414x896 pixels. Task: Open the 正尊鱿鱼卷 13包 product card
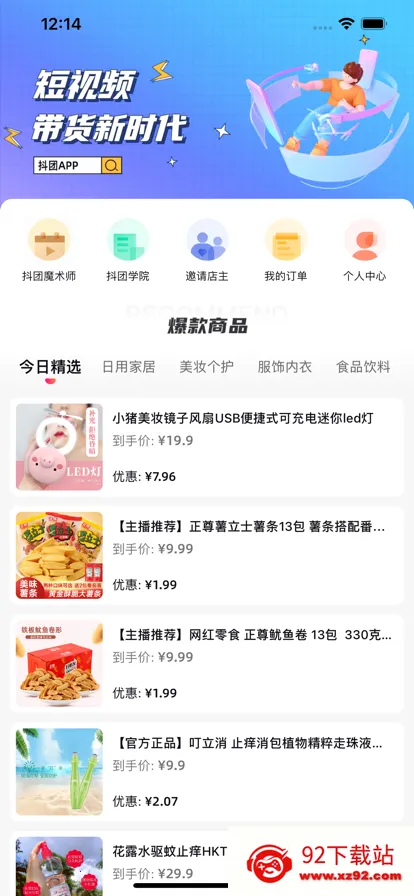point(207,663)
